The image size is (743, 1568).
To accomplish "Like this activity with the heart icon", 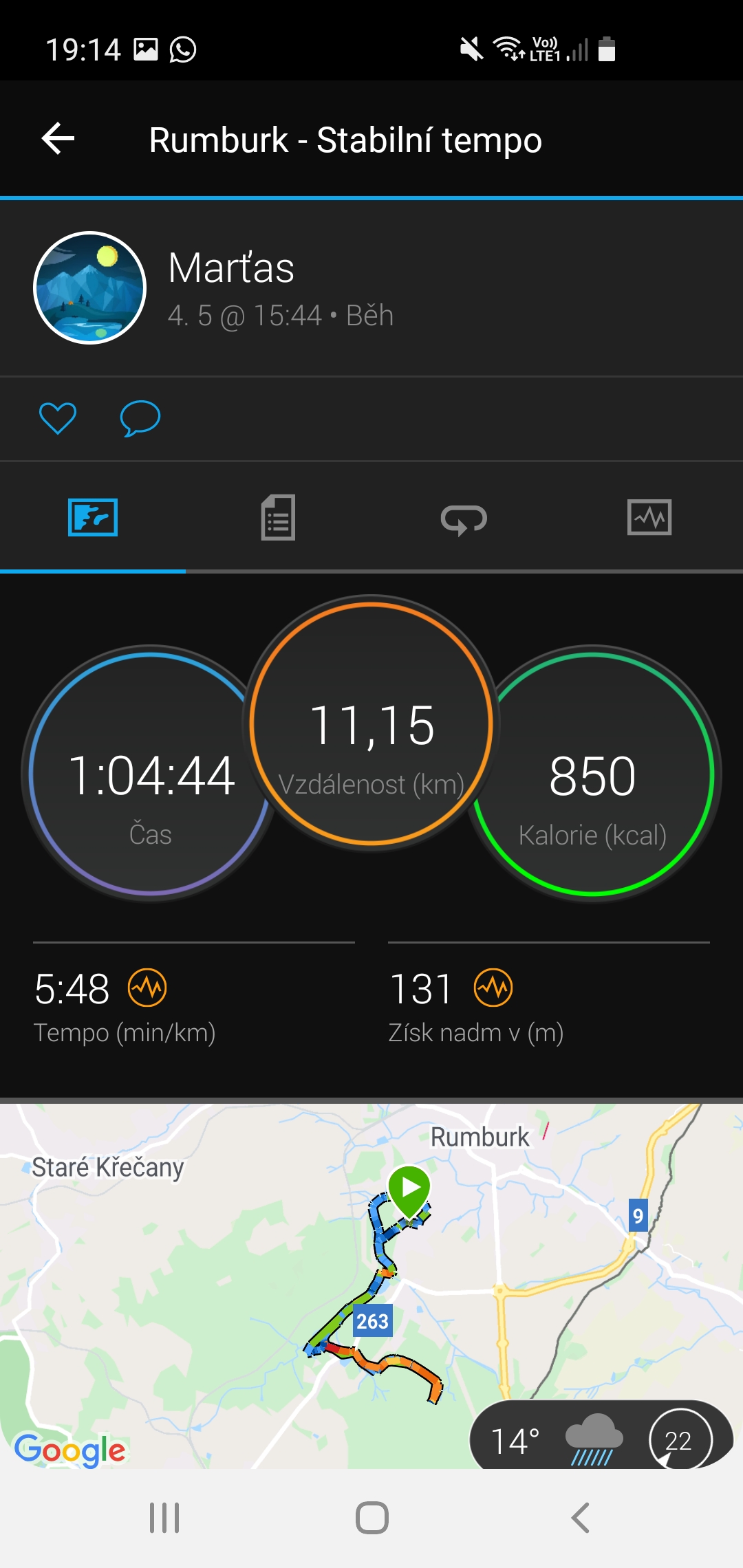I will pos(58,418).
